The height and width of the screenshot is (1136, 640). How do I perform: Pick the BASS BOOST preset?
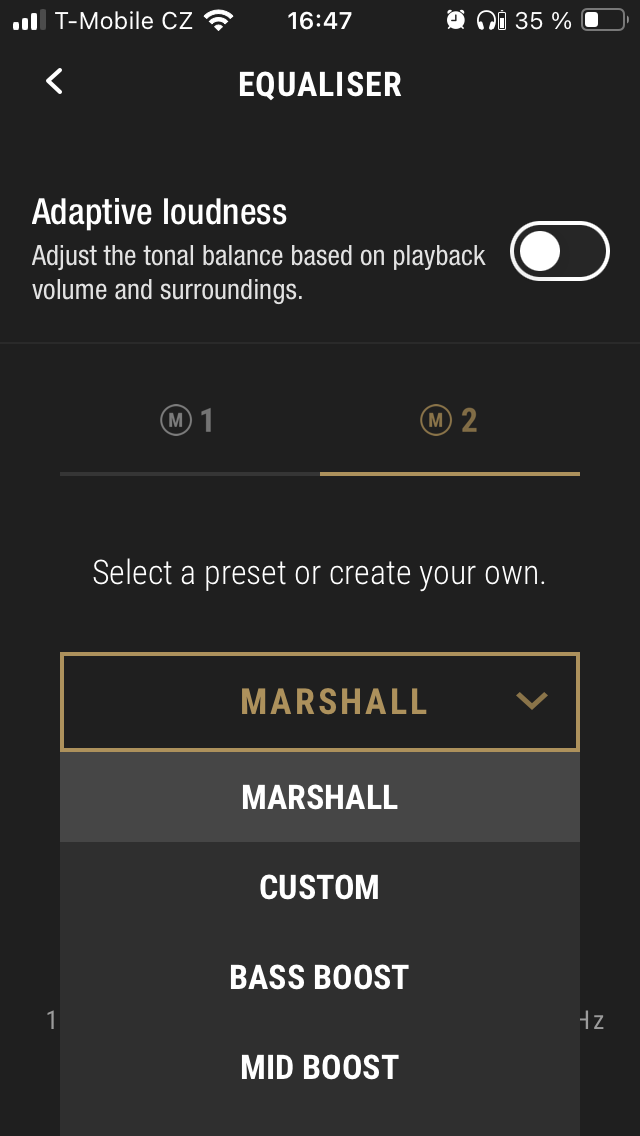[320, 977]
